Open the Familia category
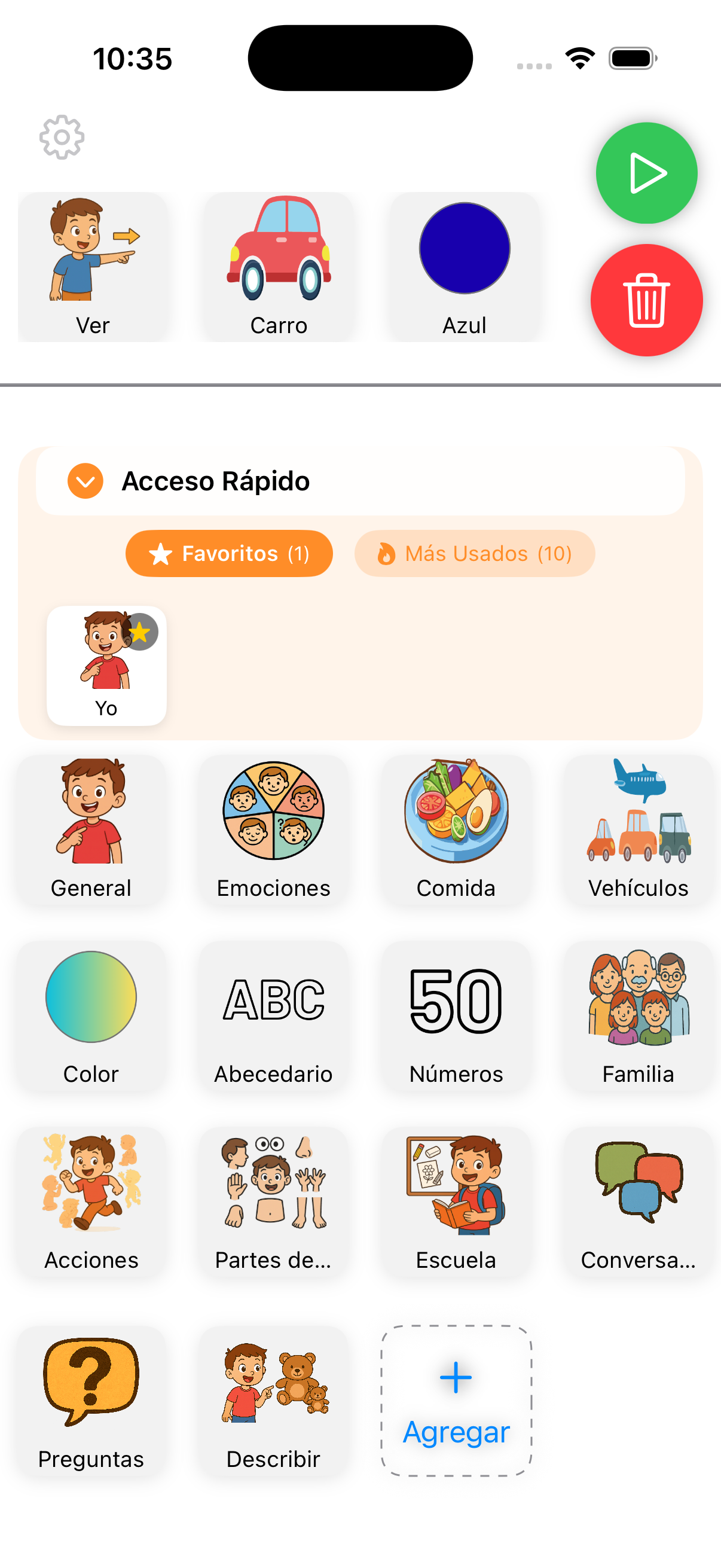 [638, 1016]
